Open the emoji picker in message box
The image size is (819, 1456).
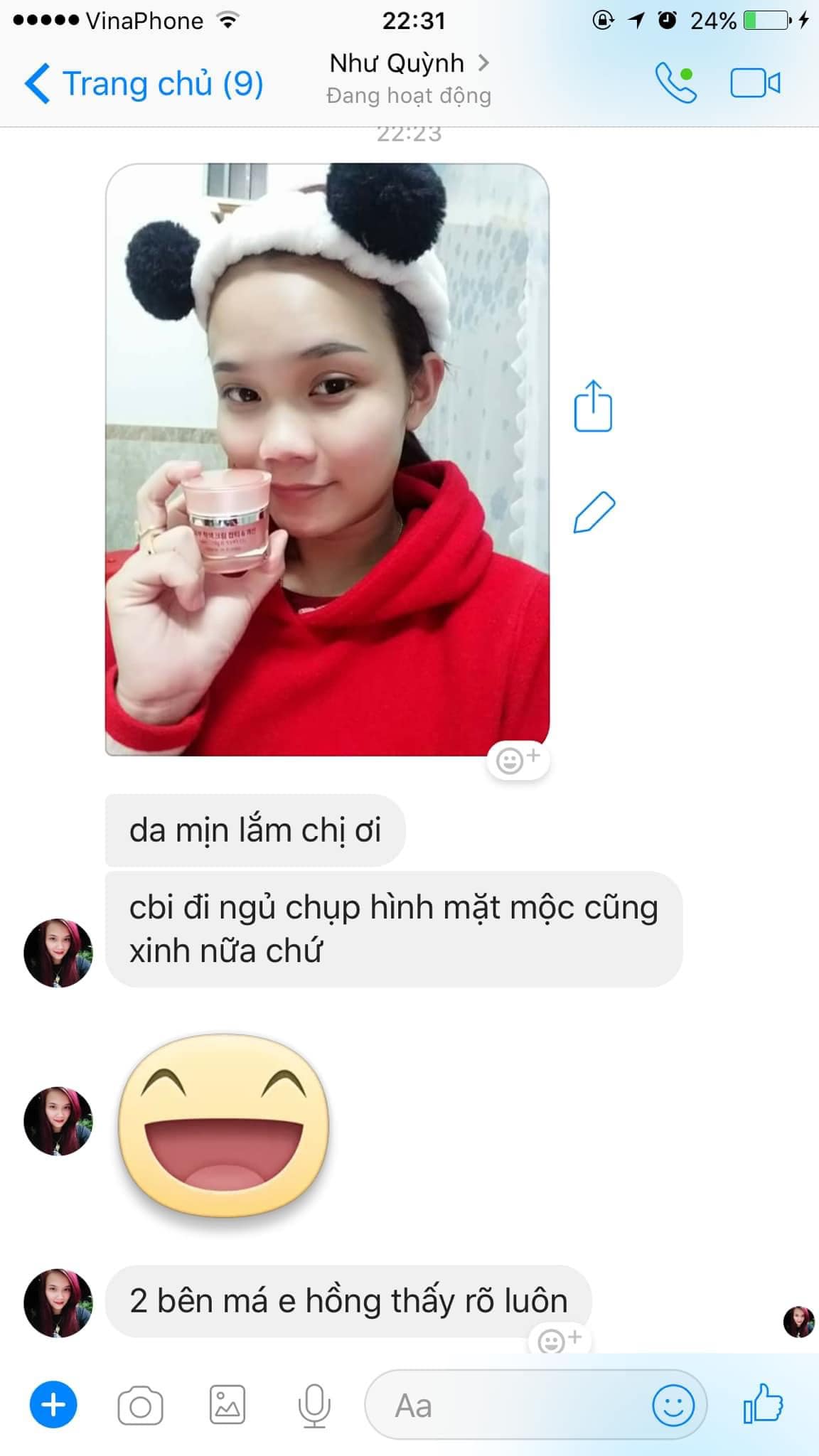673,1405
